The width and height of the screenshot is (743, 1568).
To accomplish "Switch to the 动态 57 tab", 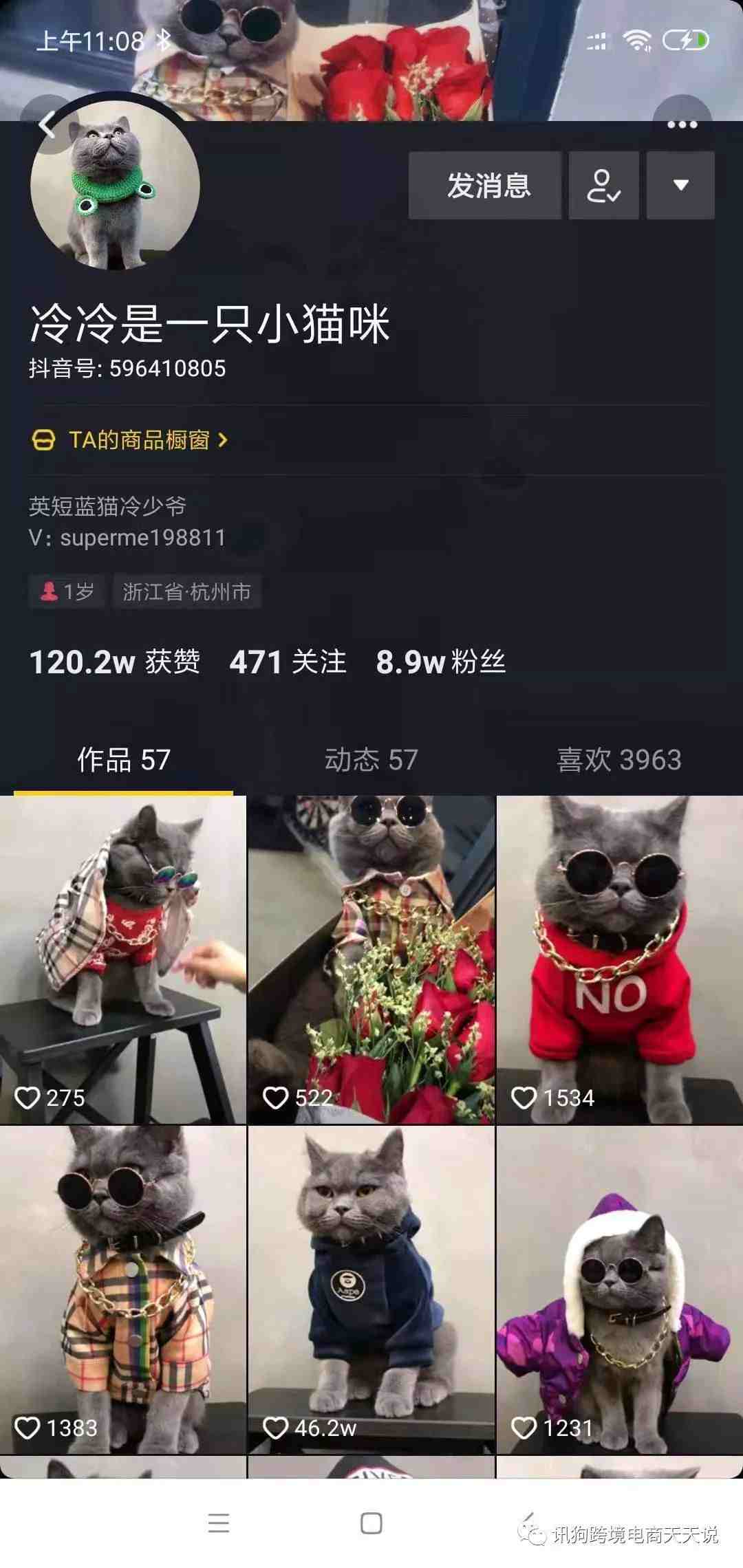I will click(x=371, y=760).
